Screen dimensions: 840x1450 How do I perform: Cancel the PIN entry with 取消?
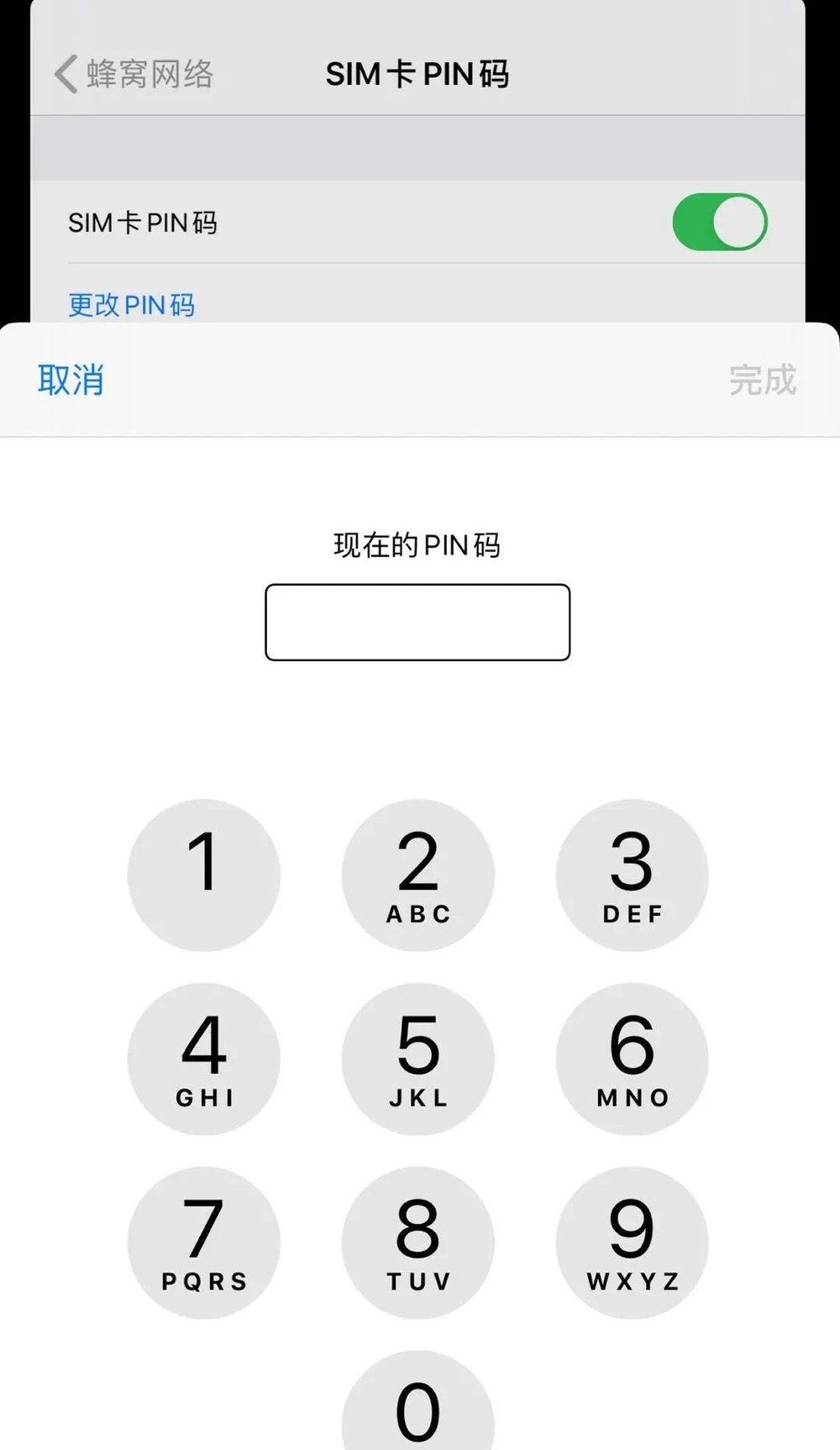pos(71,380)
